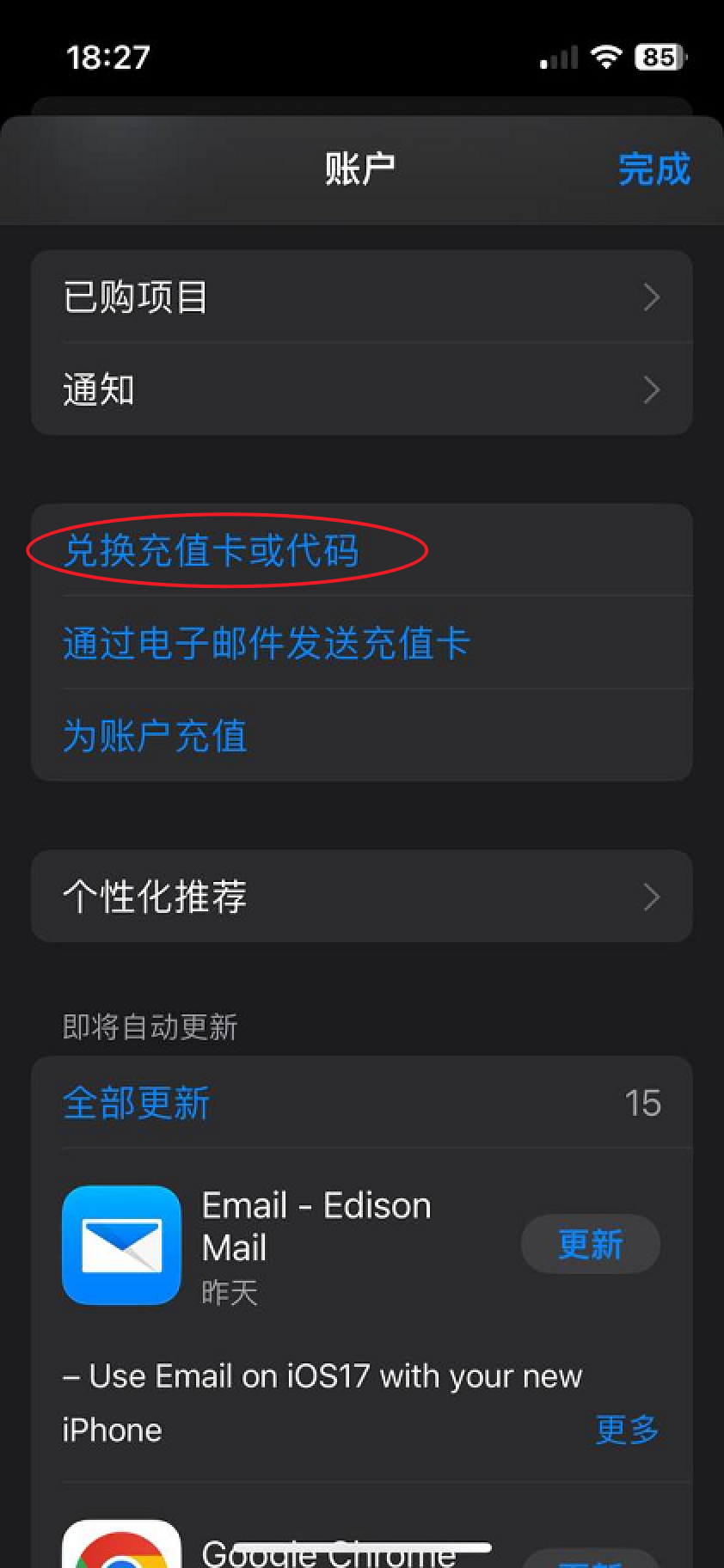Open the 个性化推荐 settings row

click(x=361, y=897)
